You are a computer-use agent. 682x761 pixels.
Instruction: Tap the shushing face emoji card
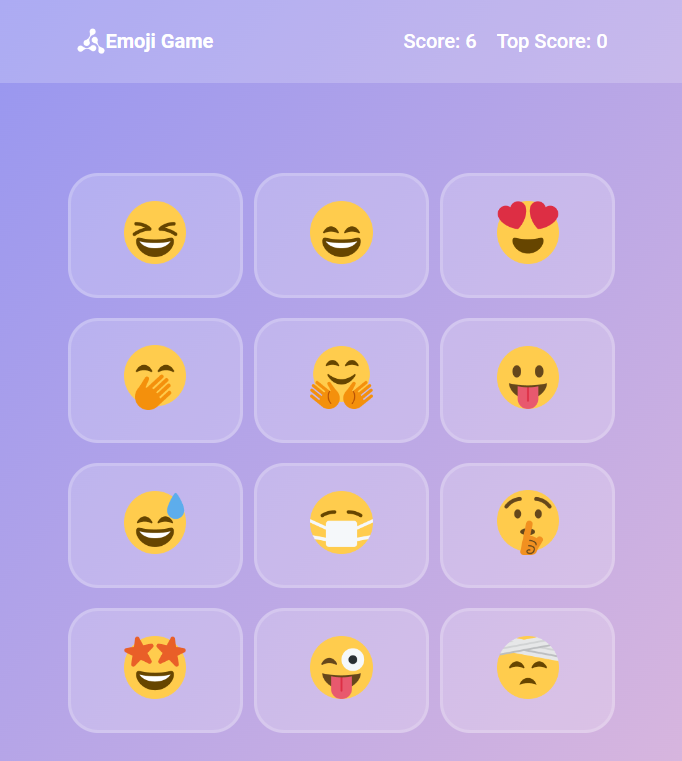[x=527, y=525]
